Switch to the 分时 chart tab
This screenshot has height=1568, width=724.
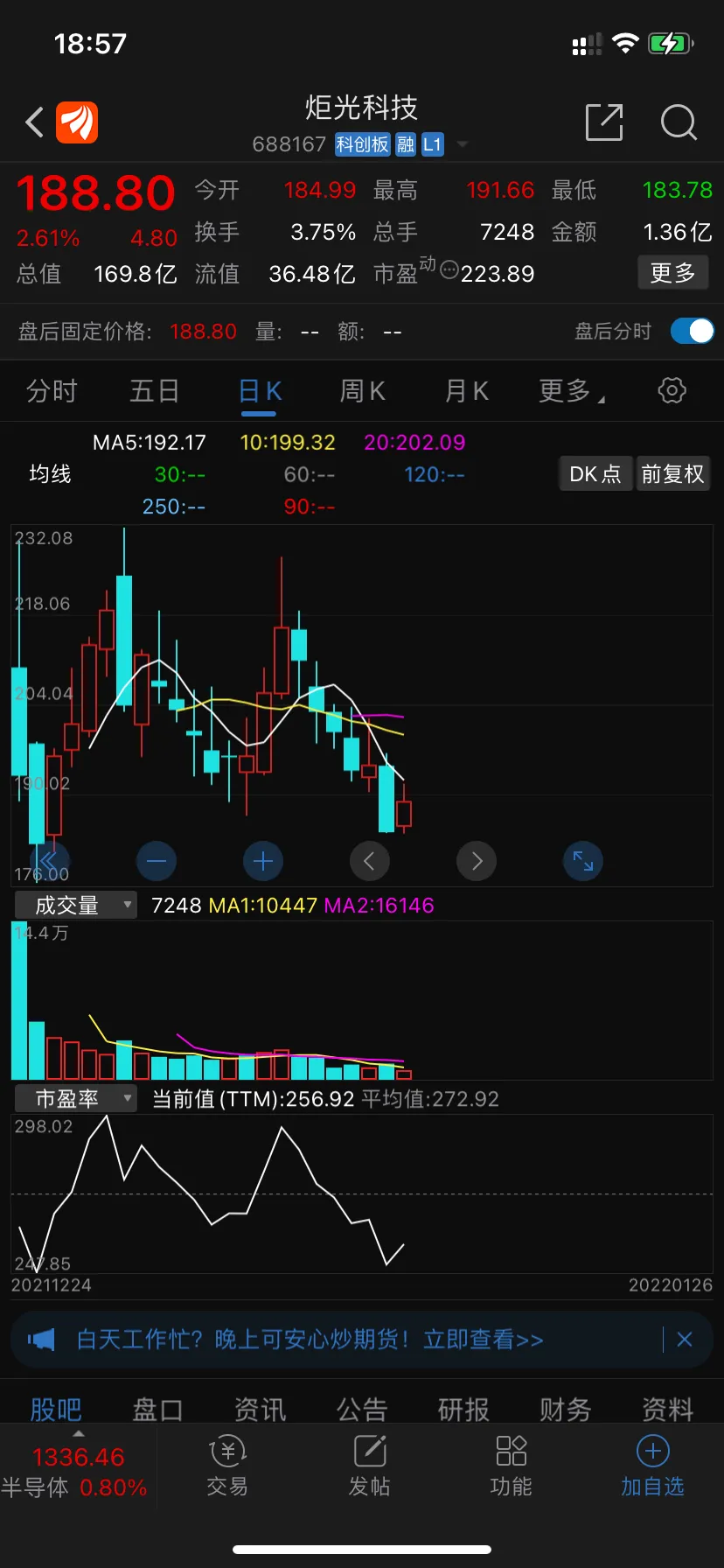pos(52,391)
